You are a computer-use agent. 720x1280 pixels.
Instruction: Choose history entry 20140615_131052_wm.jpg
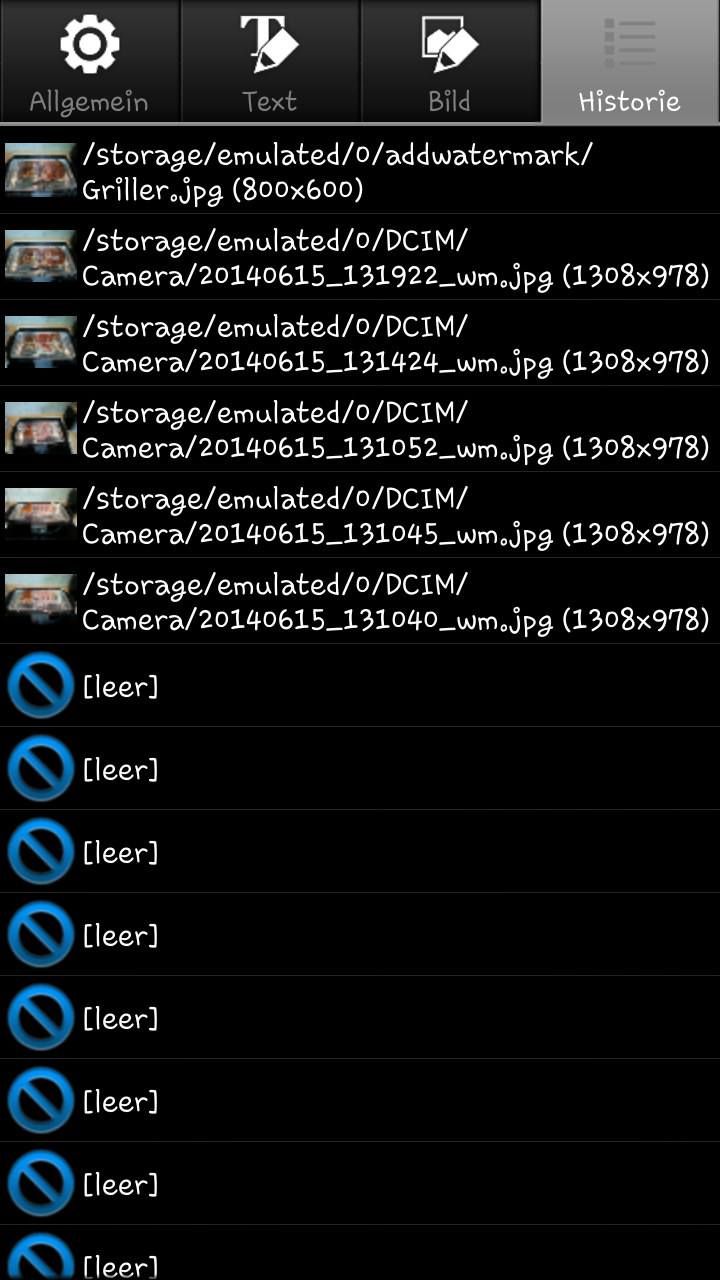(x=360, y=430)
